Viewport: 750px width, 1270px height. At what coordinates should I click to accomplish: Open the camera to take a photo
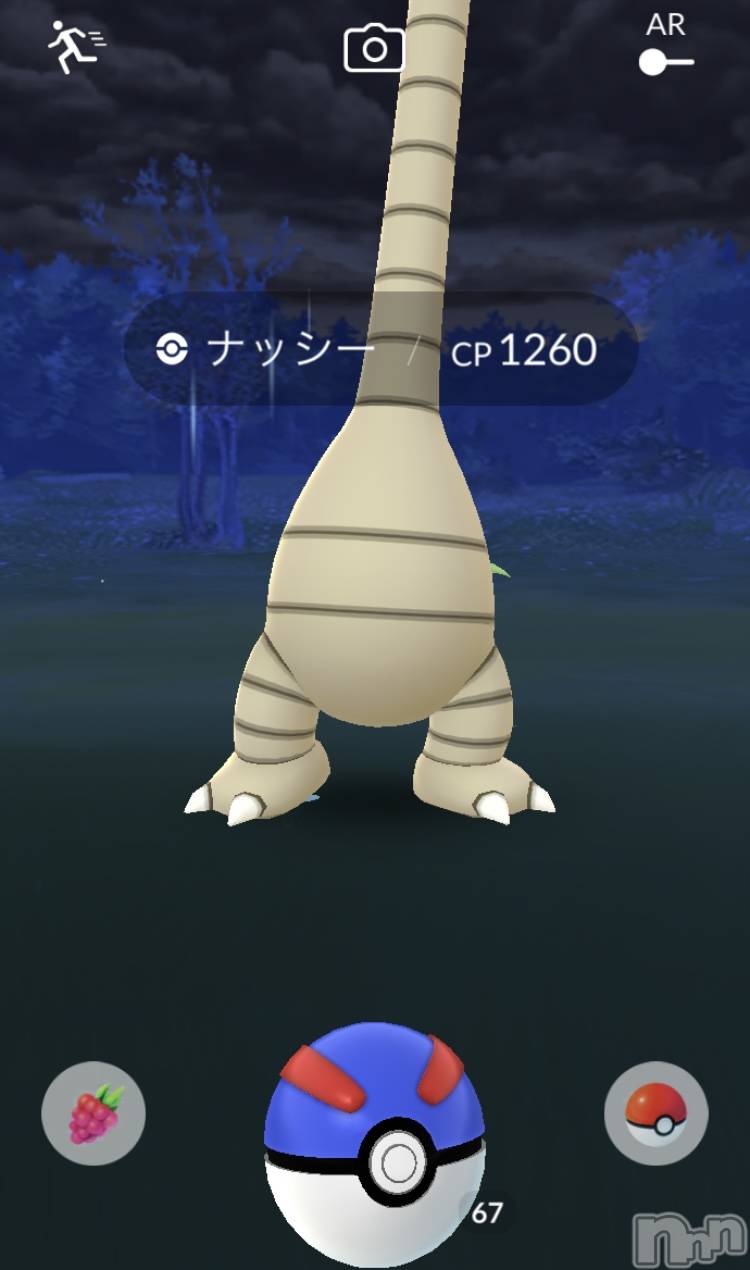(x=374, y=48)
